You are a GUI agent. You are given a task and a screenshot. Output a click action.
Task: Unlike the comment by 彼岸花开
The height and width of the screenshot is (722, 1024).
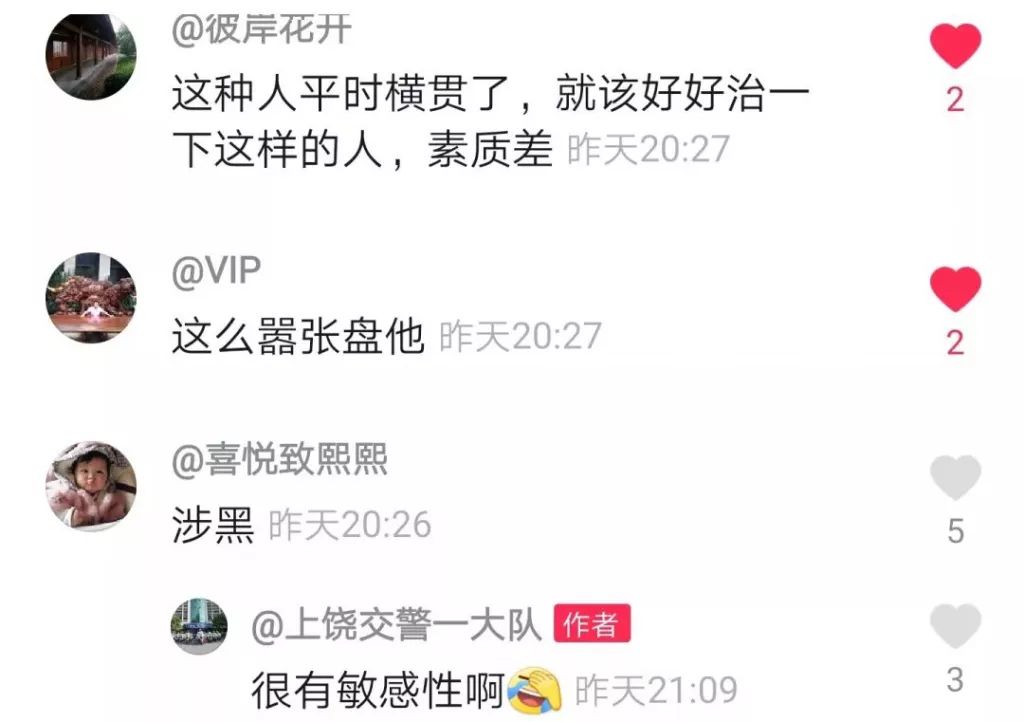[x=955, y=47]
